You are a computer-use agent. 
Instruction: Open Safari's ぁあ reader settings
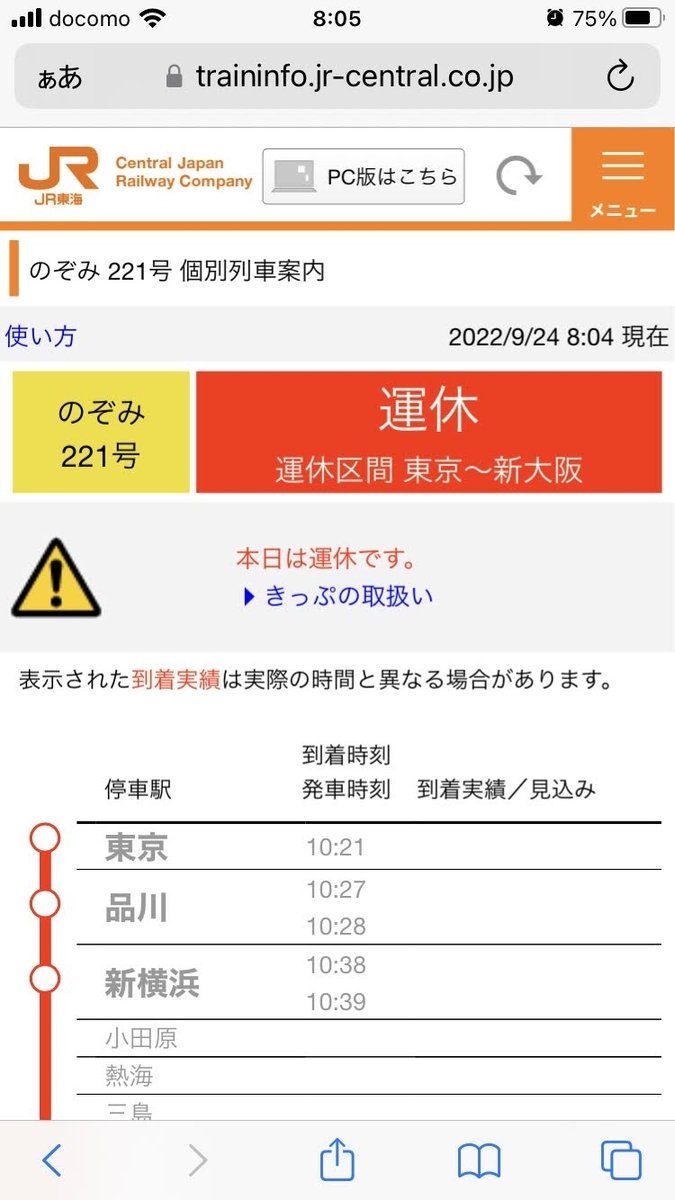(x=59, y=77)
